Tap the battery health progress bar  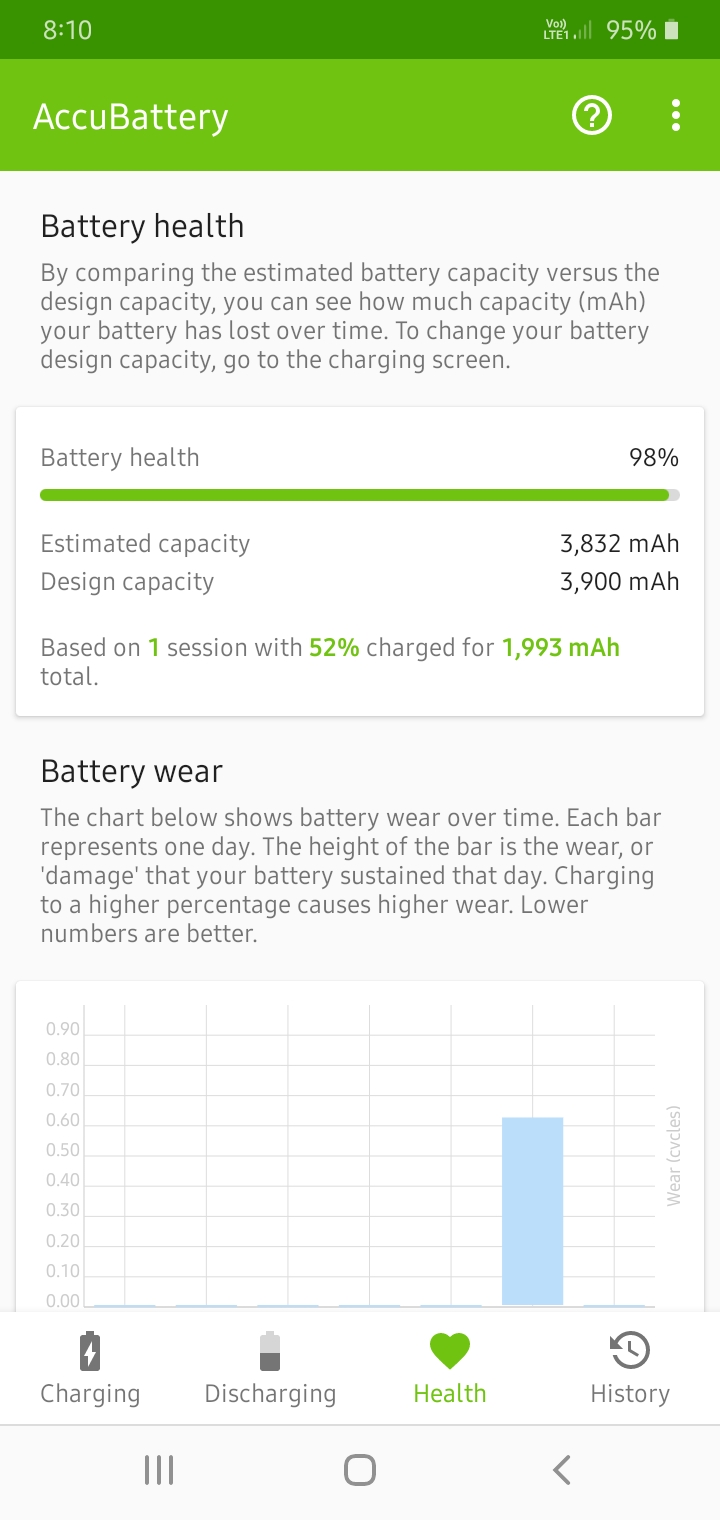click(360, 494)
